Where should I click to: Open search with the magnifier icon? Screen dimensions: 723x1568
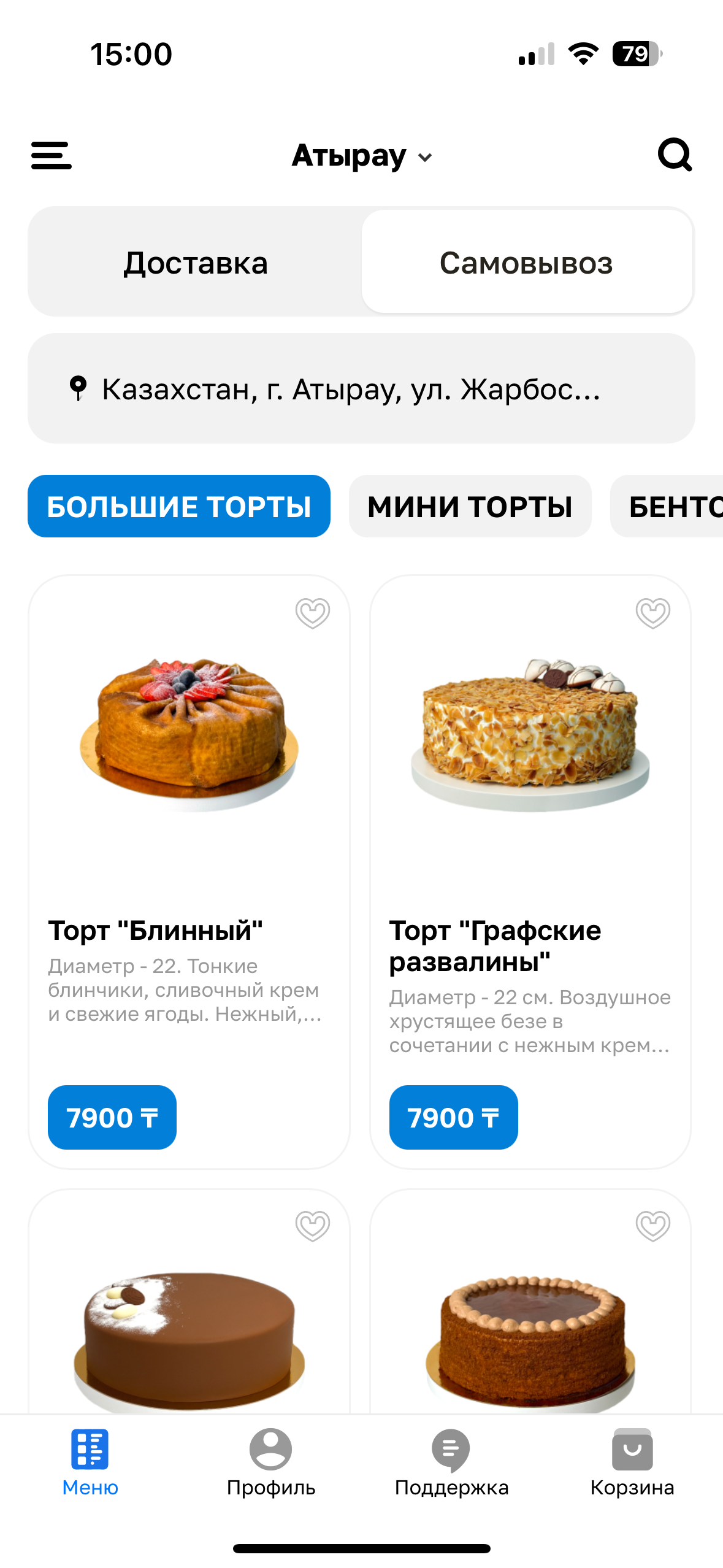[x=675, y=155]
